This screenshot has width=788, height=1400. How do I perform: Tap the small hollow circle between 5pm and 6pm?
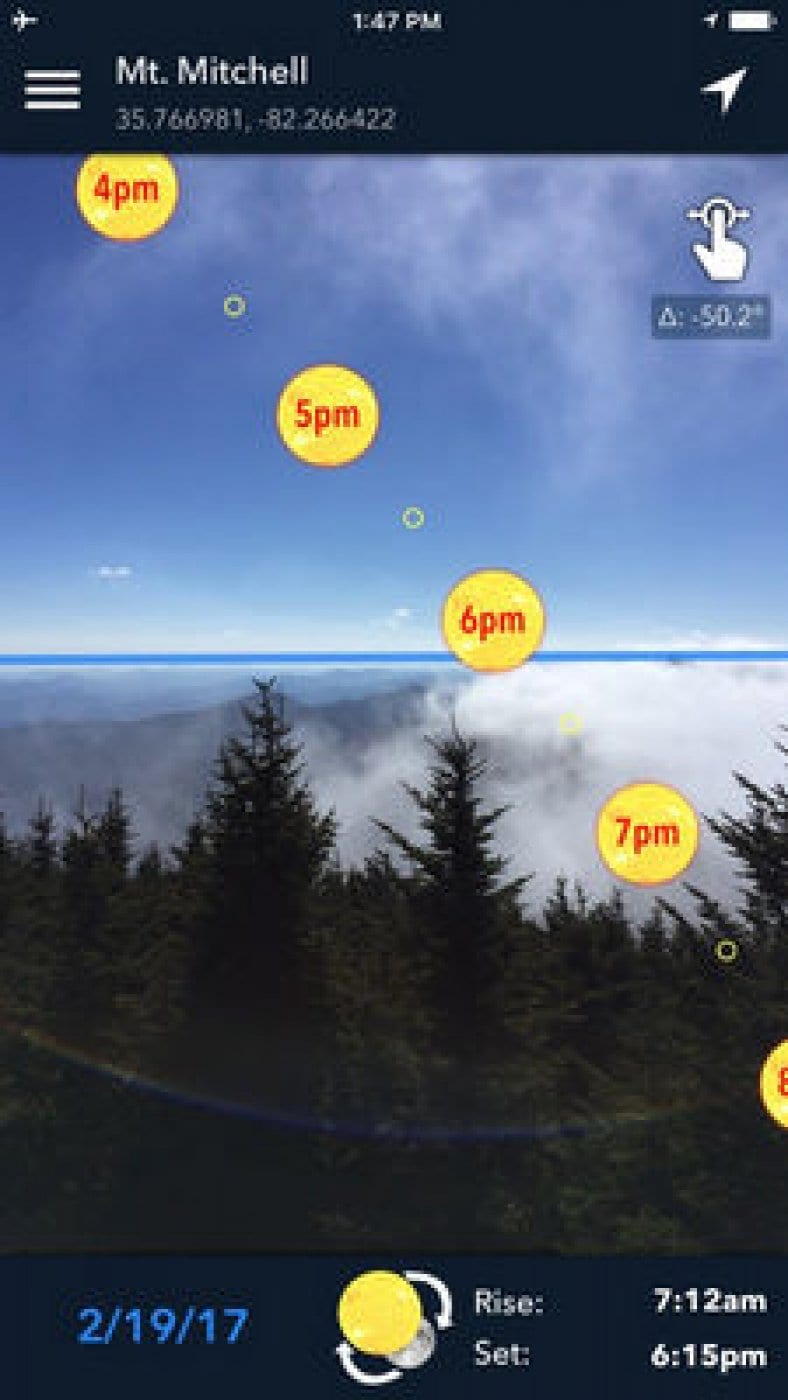[411, 516]
